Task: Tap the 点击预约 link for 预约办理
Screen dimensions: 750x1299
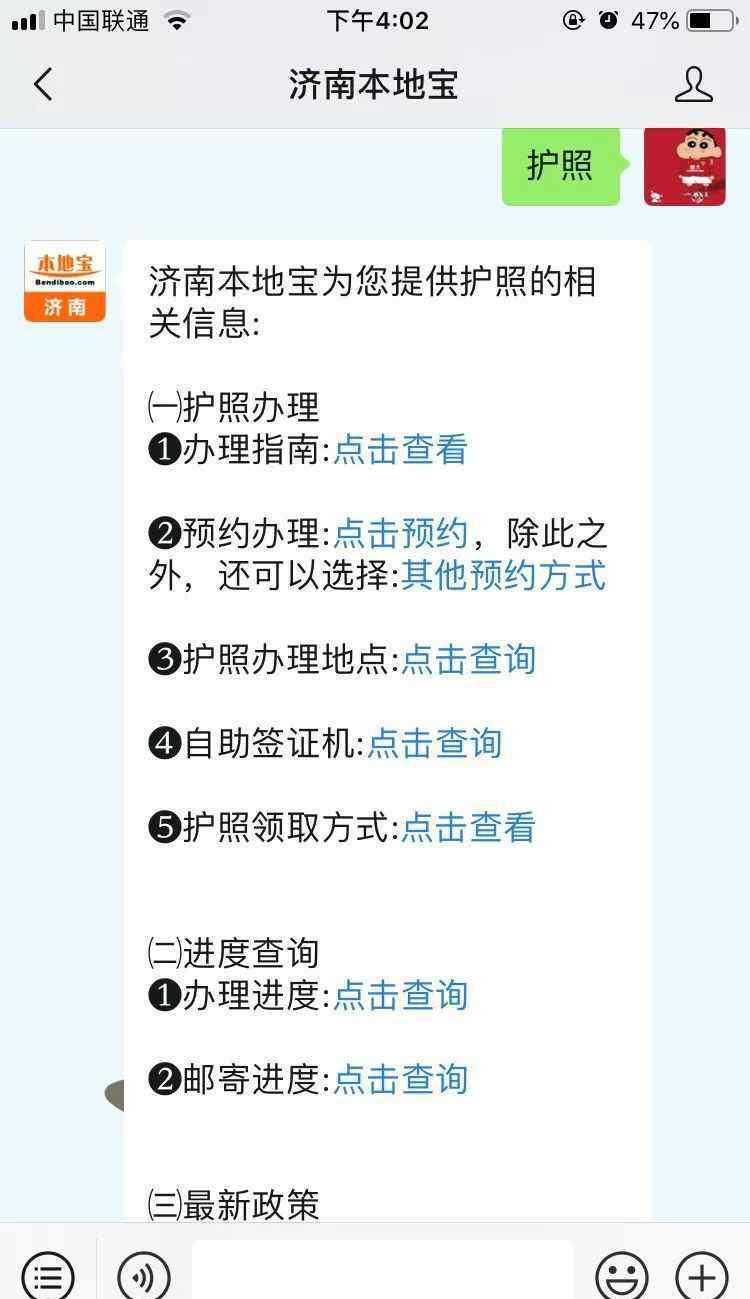Action: [x=400, y=534]
